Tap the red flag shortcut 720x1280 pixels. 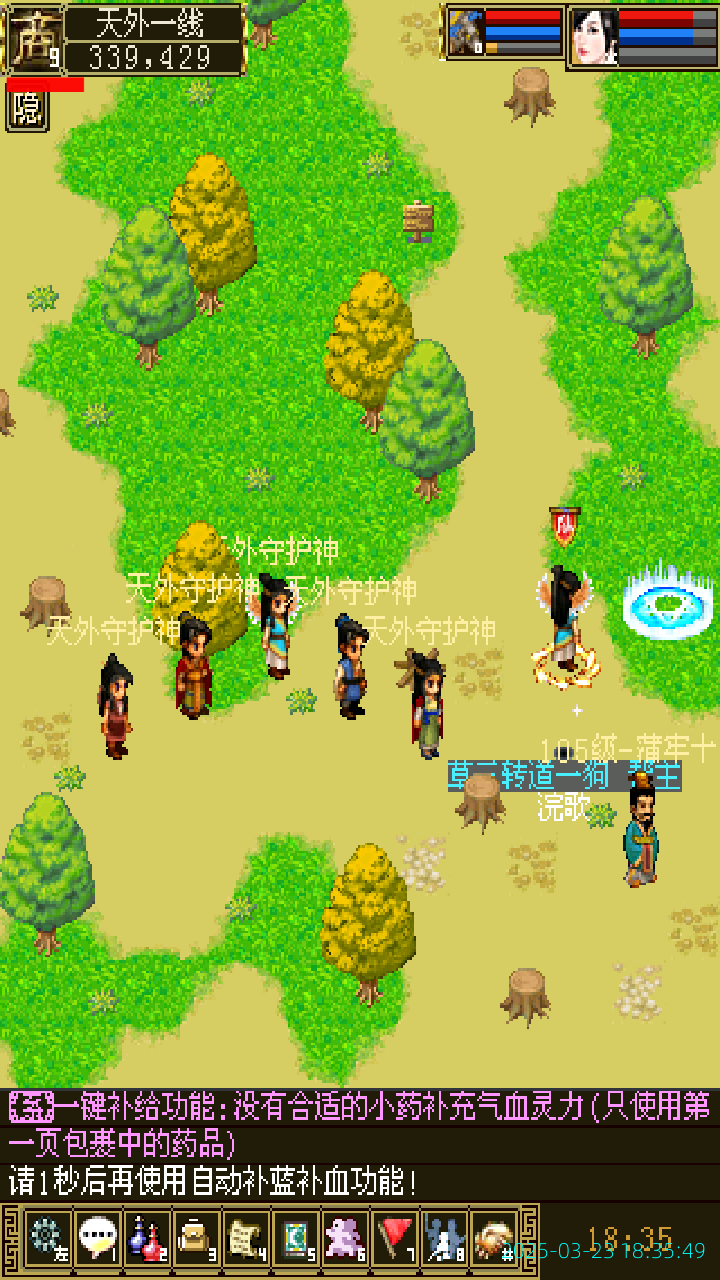(396, 1238)
